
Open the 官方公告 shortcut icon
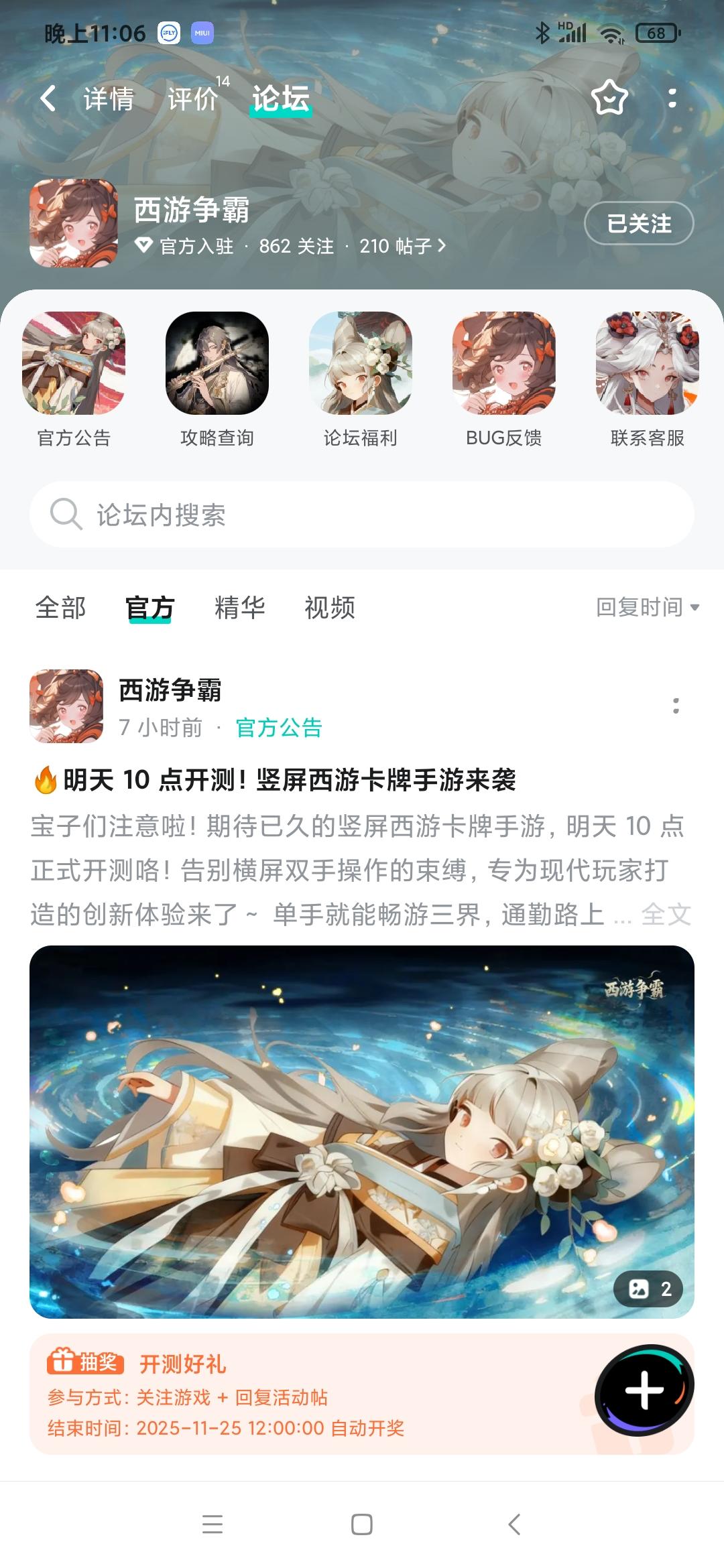point(76,364)
